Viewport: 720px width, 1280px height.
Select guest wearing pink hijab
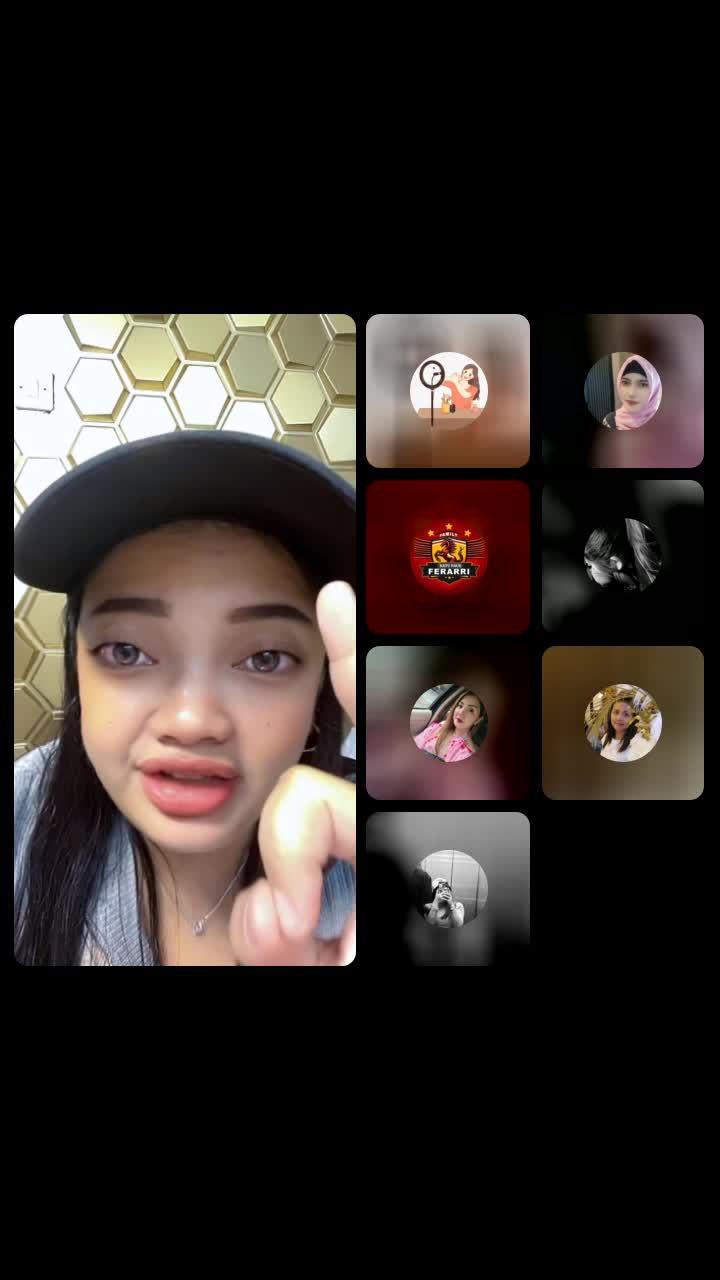tap(623, 391)
